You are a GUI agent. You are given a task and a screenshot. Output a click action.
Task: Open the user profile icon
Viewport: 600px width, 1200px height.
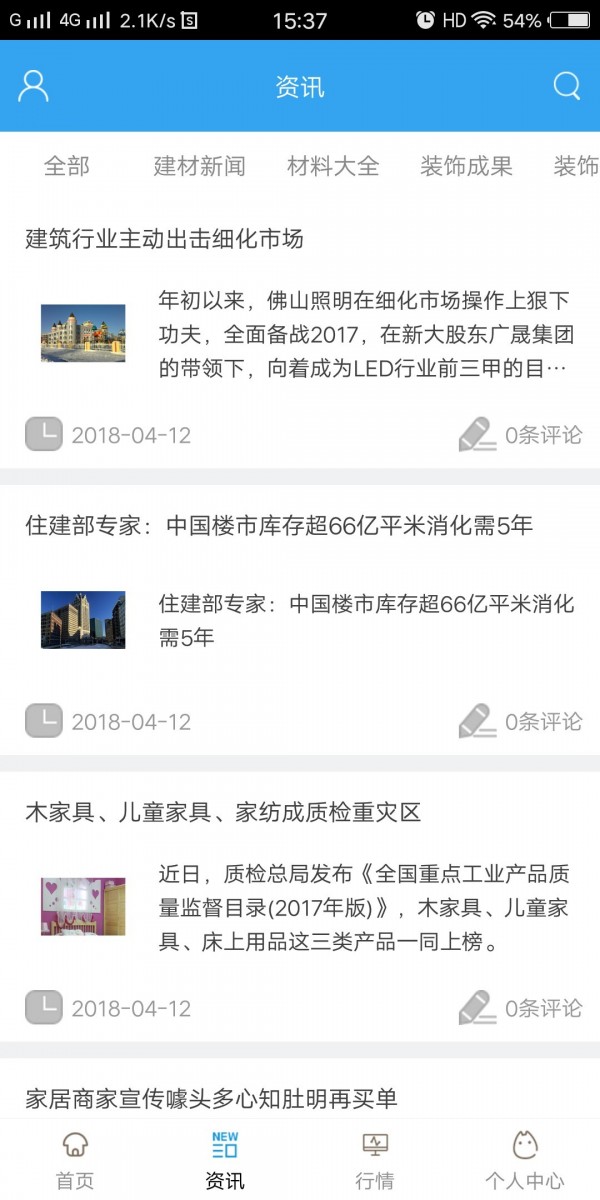point(33,86)
